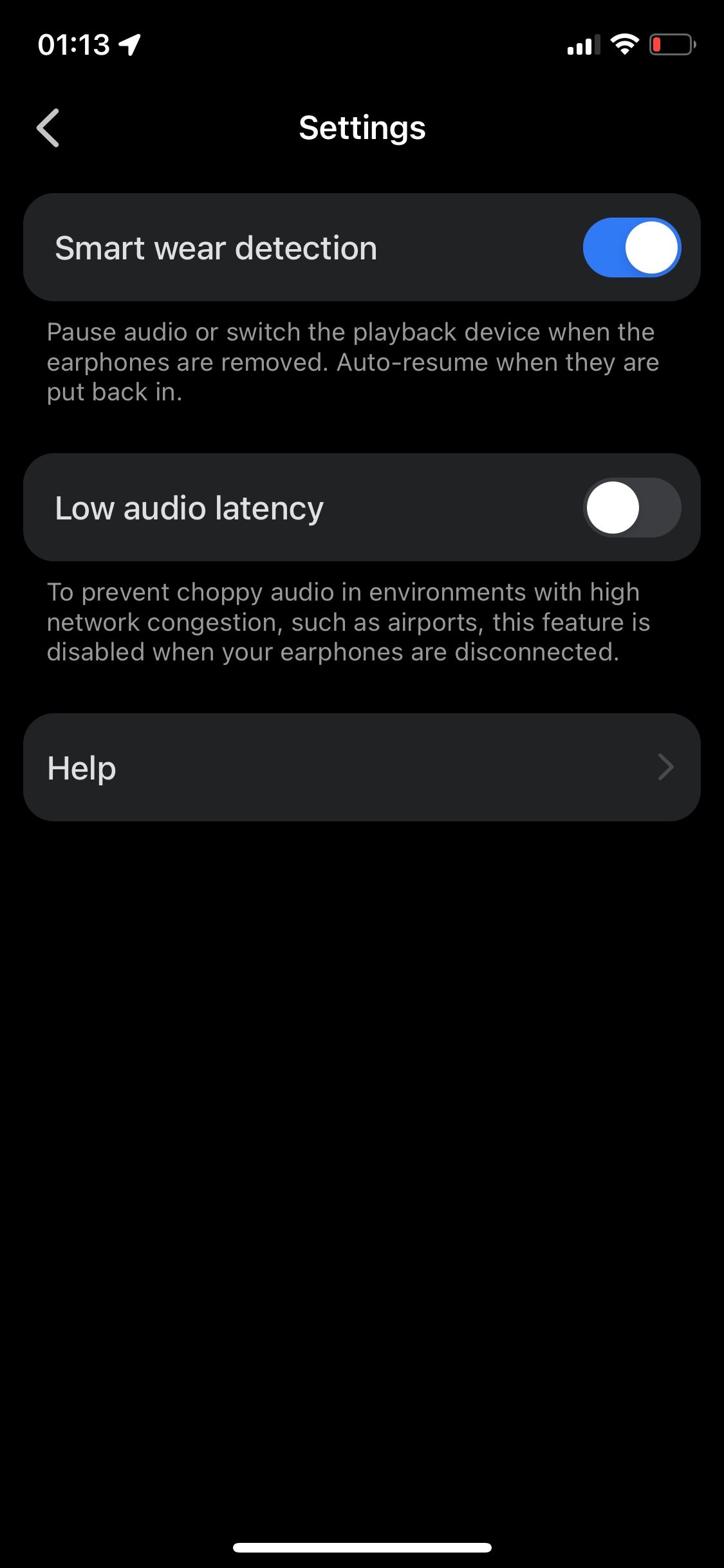The height and width of the screenshot is (1568, 724).
Task: Open the Help page
Action: [362, 767]
